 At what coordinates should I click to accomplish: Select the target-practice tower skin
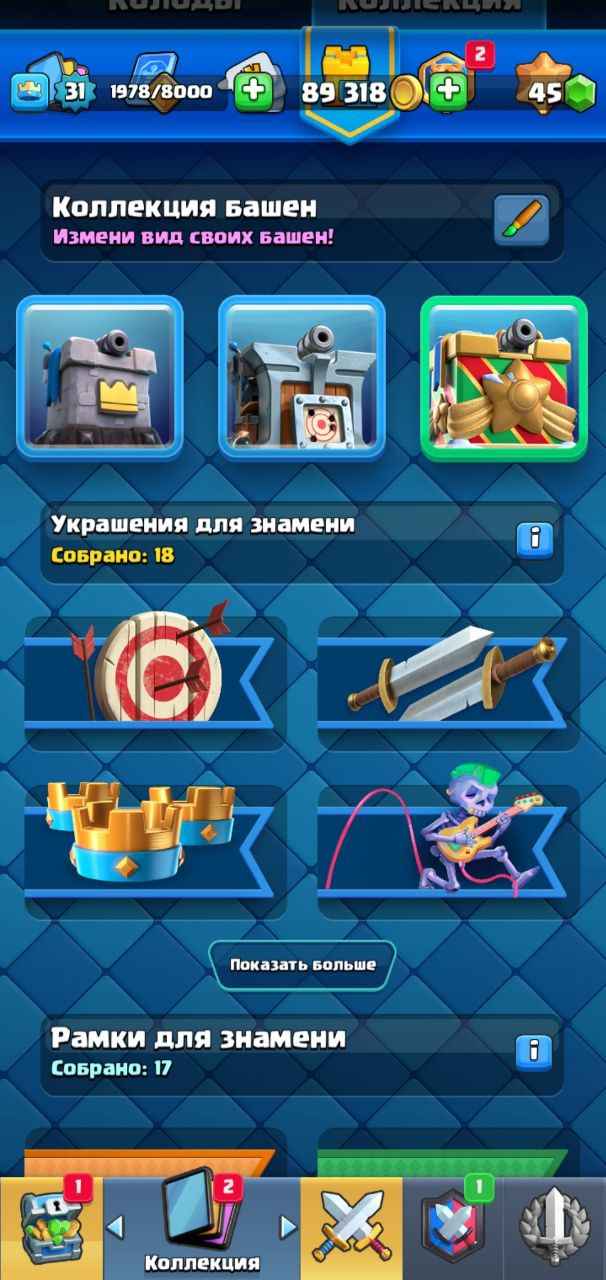[x=302, y=377]
